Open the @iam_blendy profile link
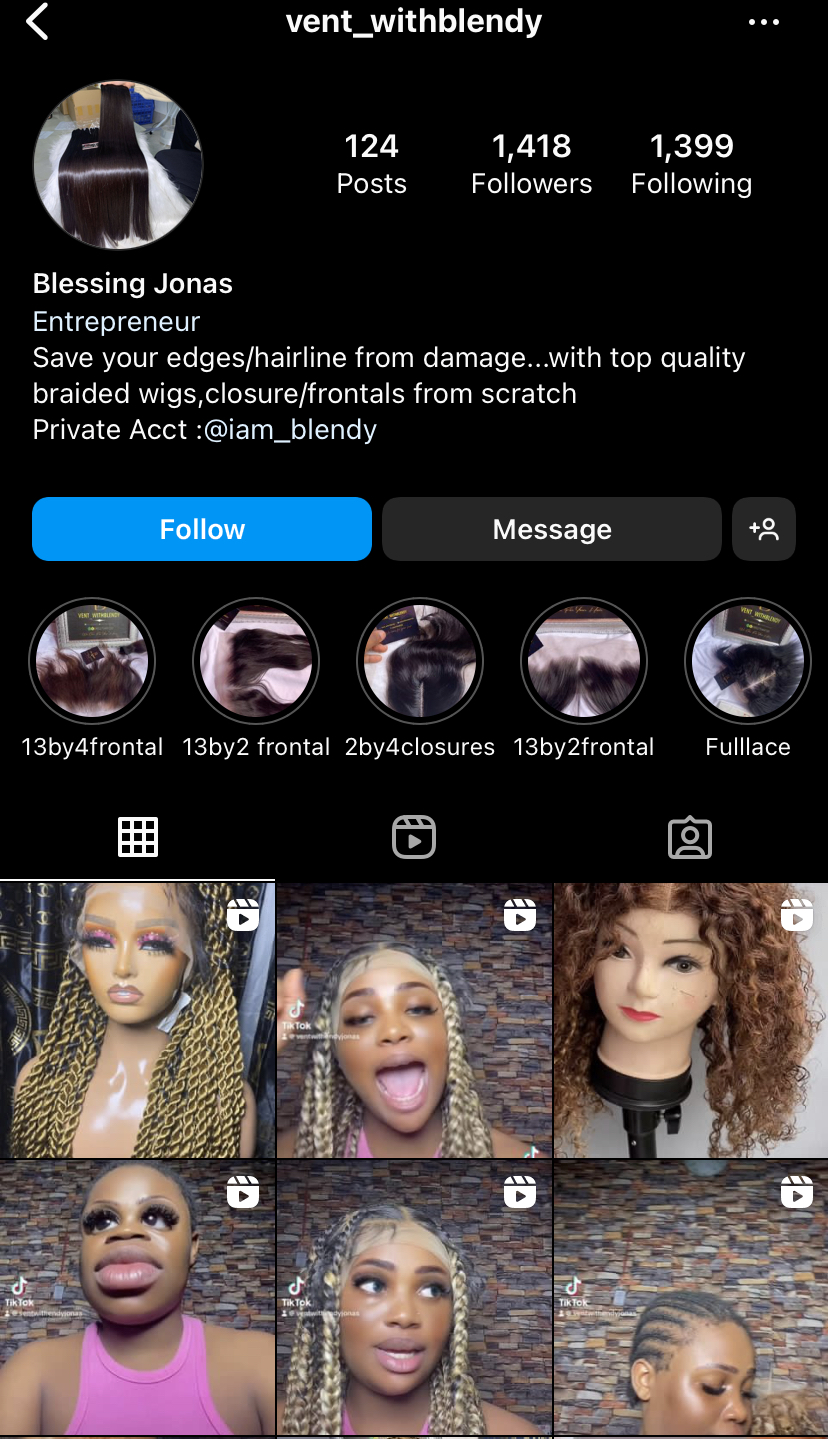Image resolution: width=828 pixels, height=1439 pixels. point(290,430)
